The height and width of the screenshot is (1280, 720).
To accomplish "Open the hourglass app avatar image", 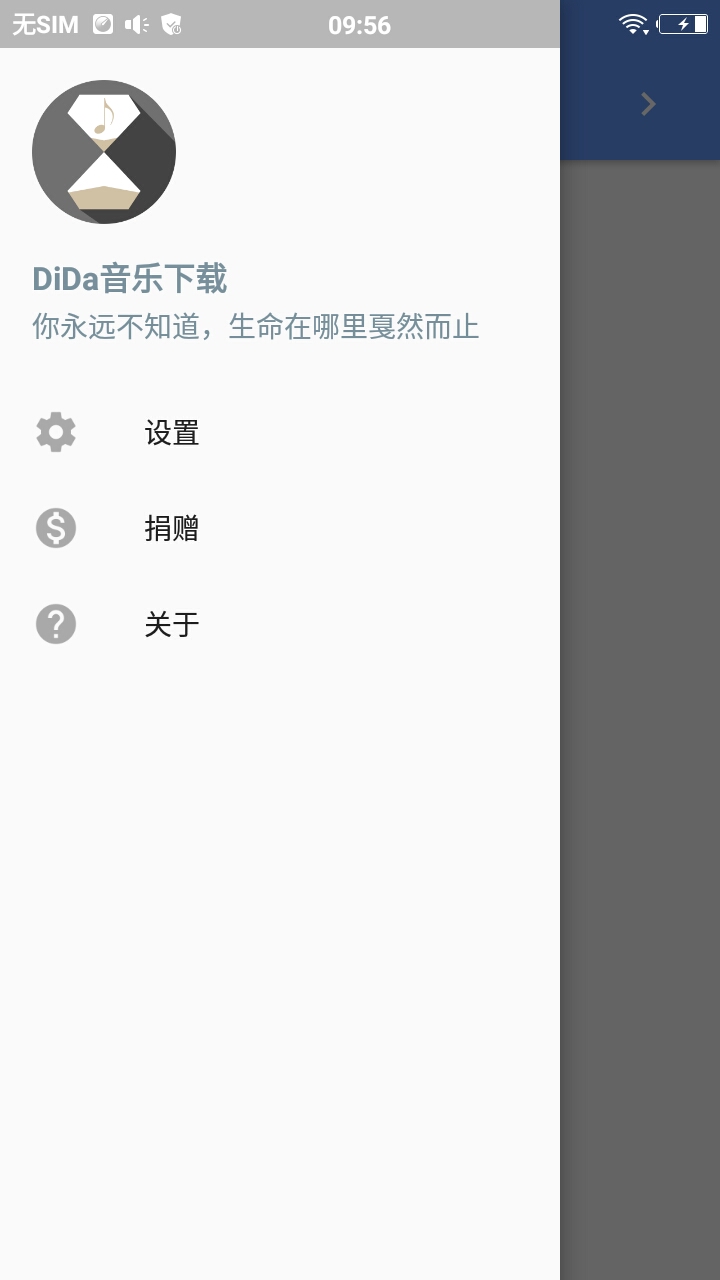I will pos(103,151).
